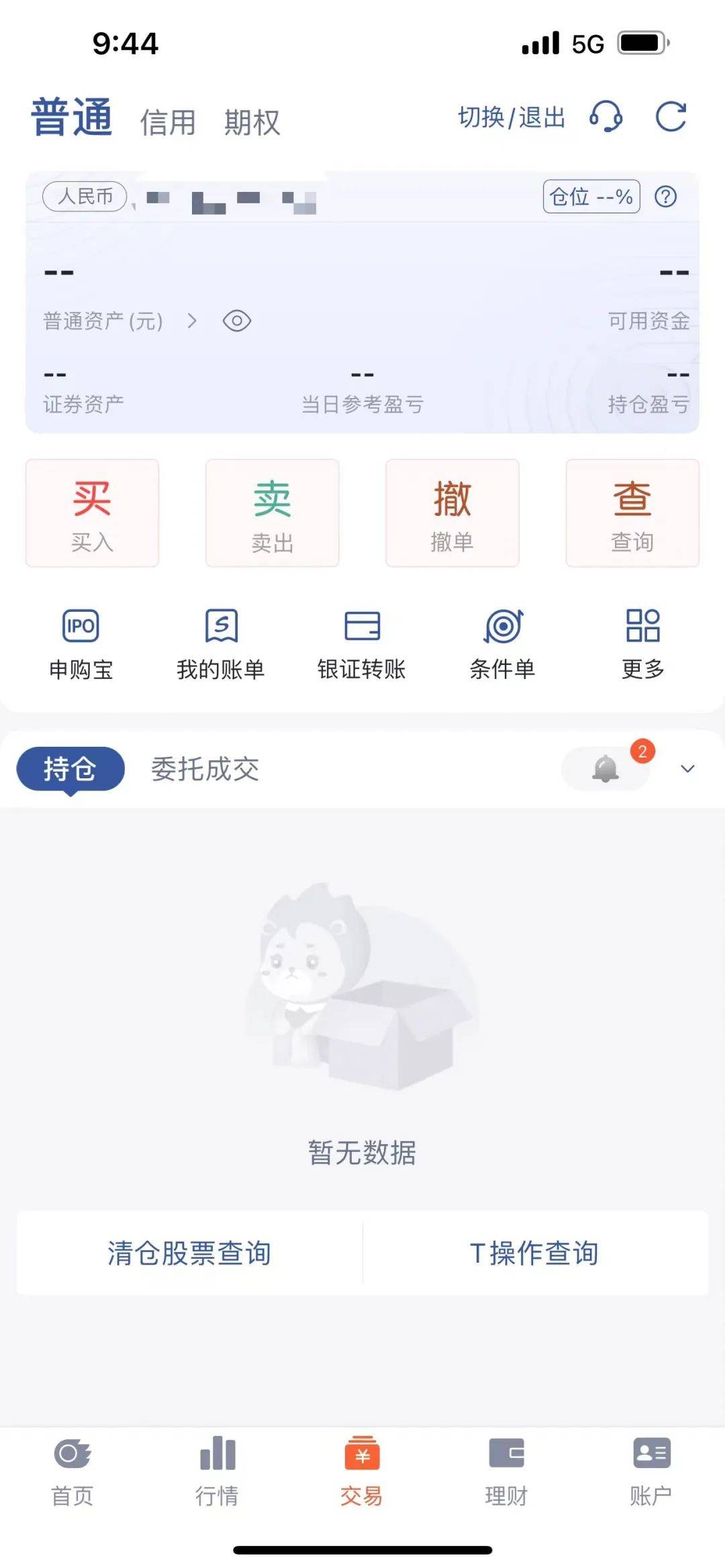Switch to the 信用 account tab
The height and width of the screenshot is (1568, 725).
point(168,121)
